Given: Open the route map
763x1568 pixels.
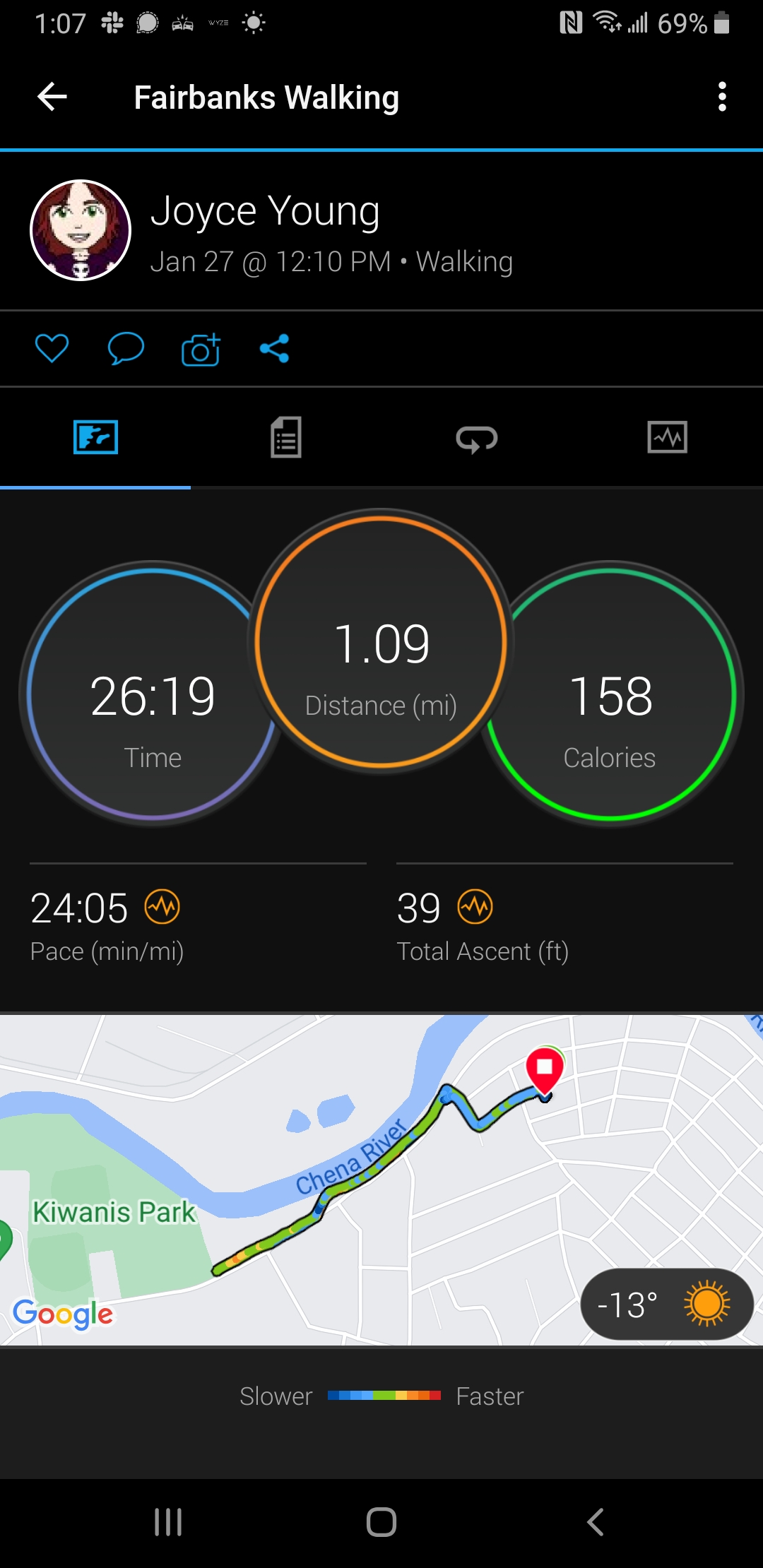Looking at the screenshot, I should (x=381, y=1180).
